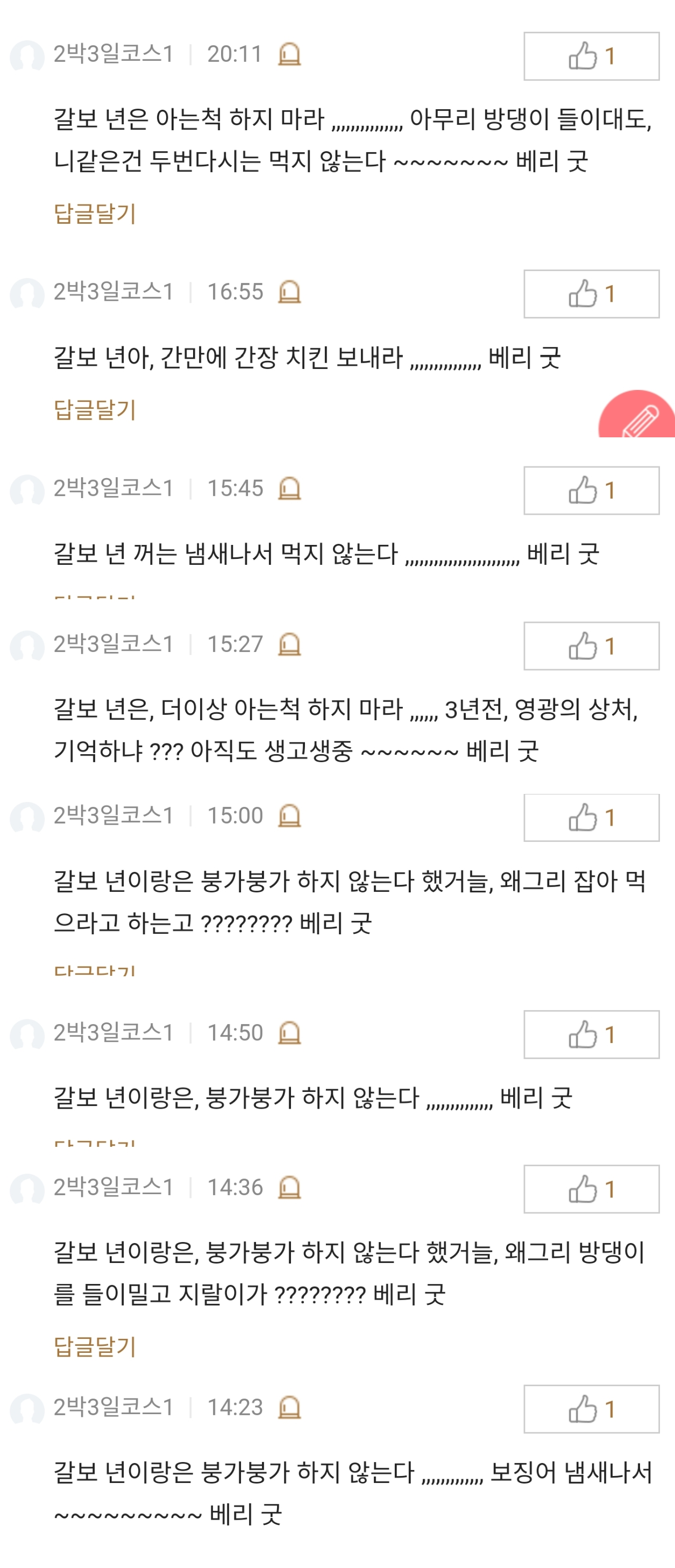Report the 14:50 comment via siren icon

coord(289,1033)
